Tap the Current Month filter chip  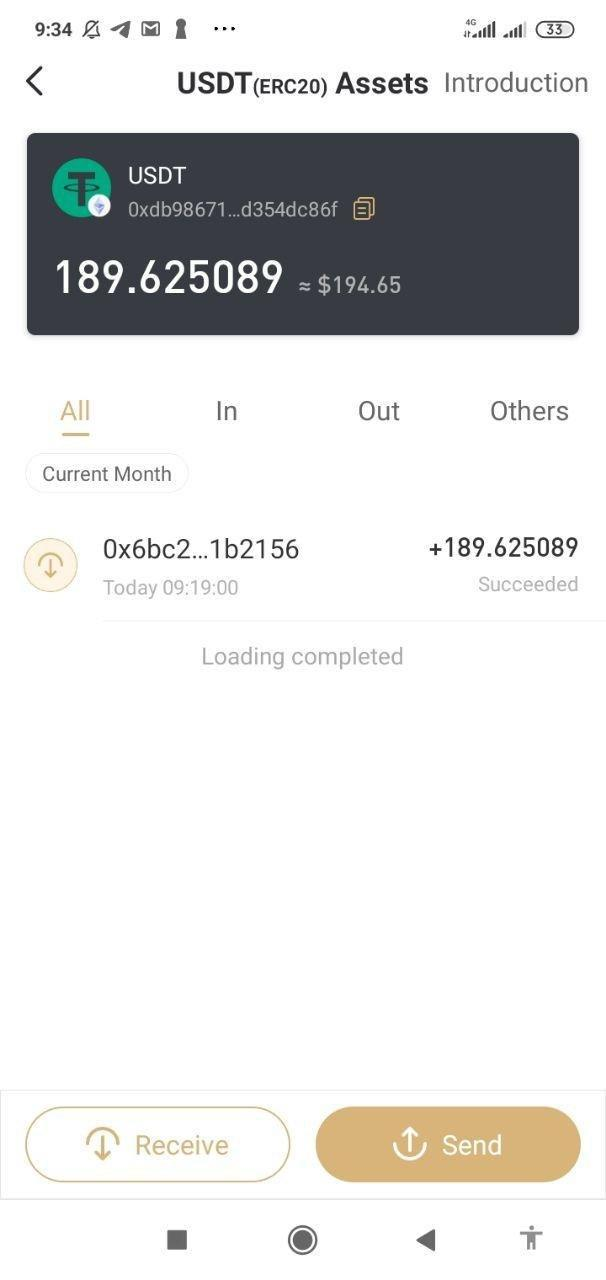tap(107, 474)
